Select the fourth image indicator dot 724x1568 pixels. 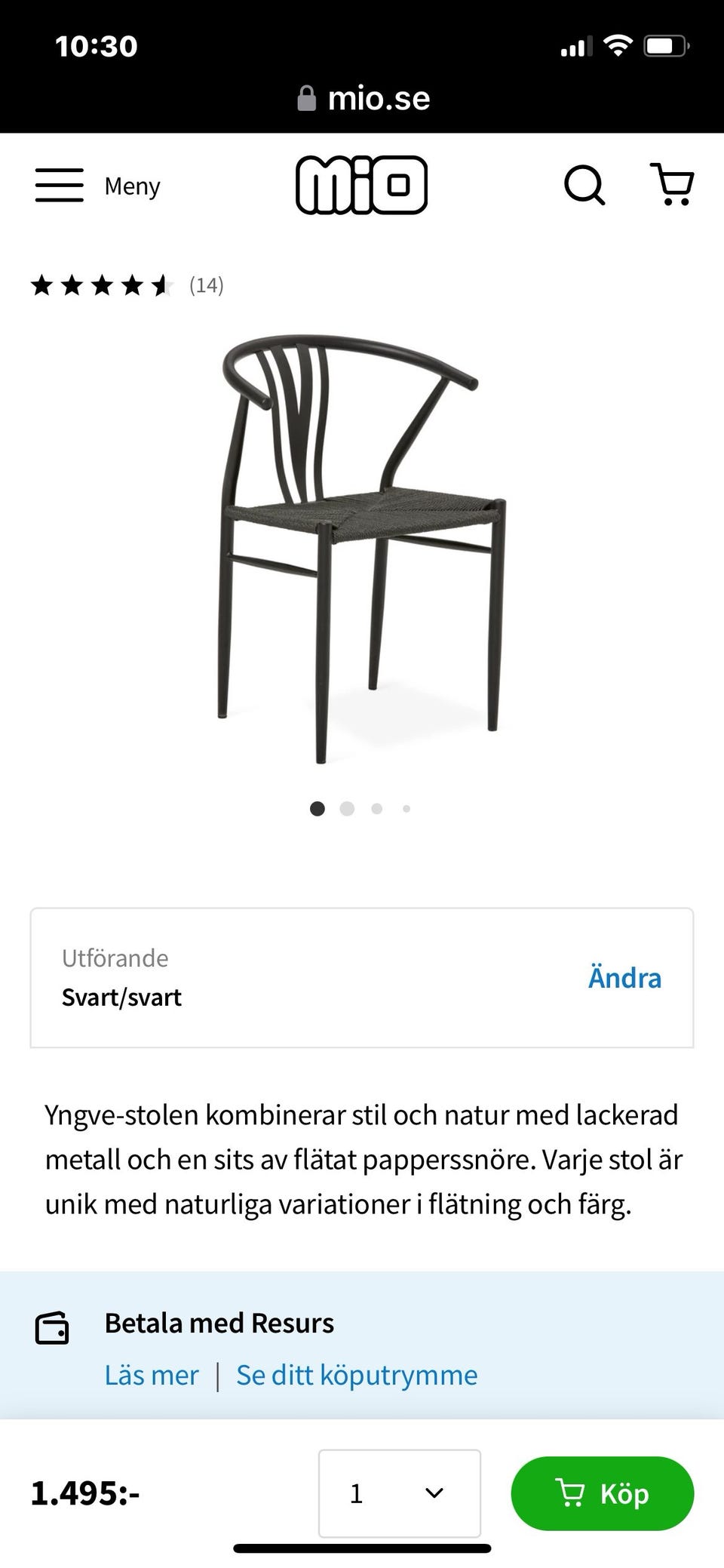[406, 808]
